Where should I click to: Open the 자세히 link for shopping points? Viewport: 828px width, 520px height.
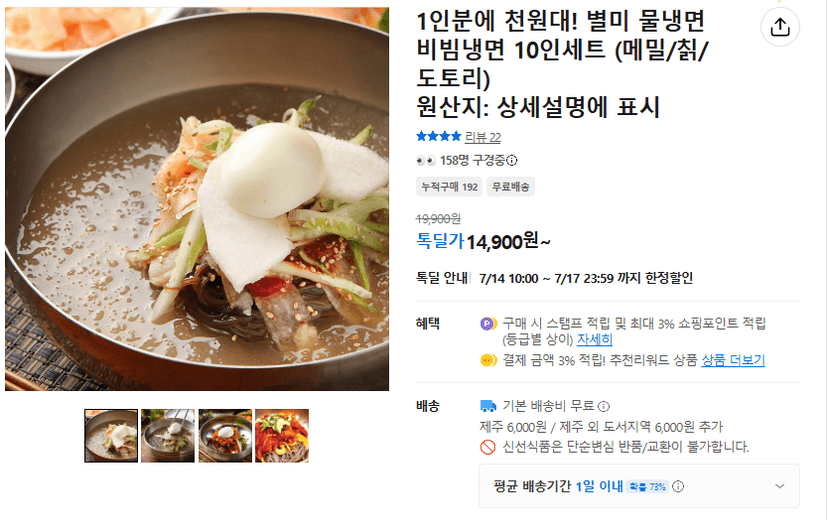pyautogui.click(x=594, y=339)
